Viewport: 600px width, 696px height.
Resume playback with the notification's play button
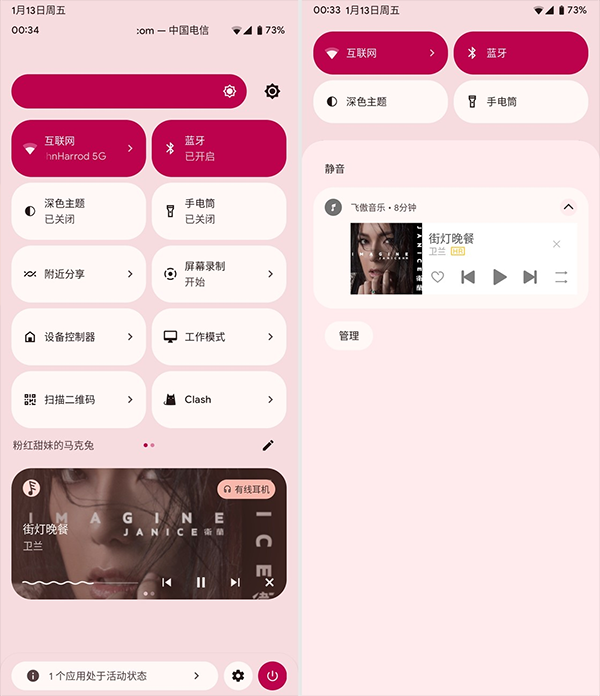[499, 277]
